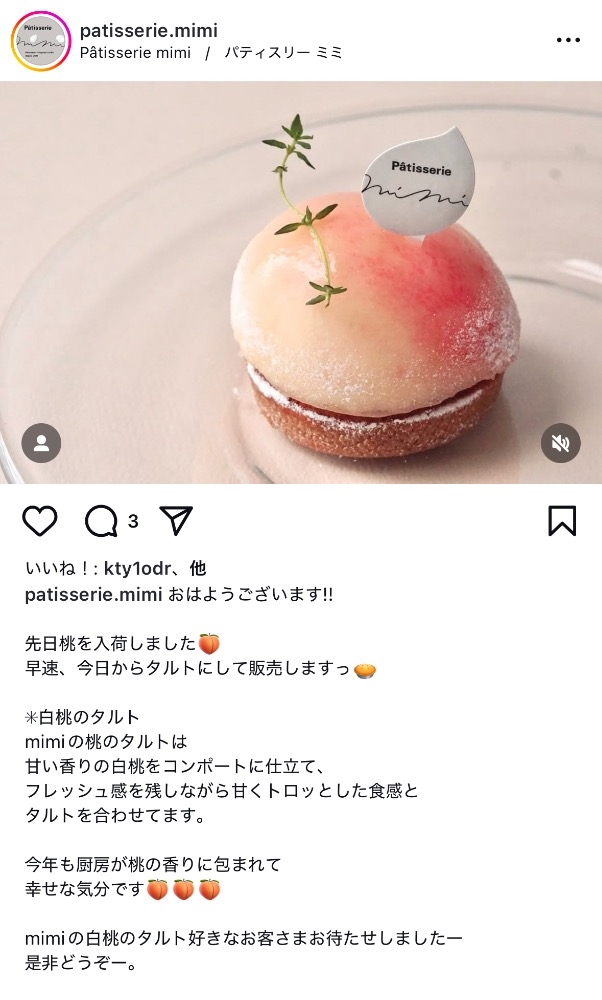Open patisserie.mimi profile picture story
Screen dimensions: 602x1000
(x=40, y=40)
